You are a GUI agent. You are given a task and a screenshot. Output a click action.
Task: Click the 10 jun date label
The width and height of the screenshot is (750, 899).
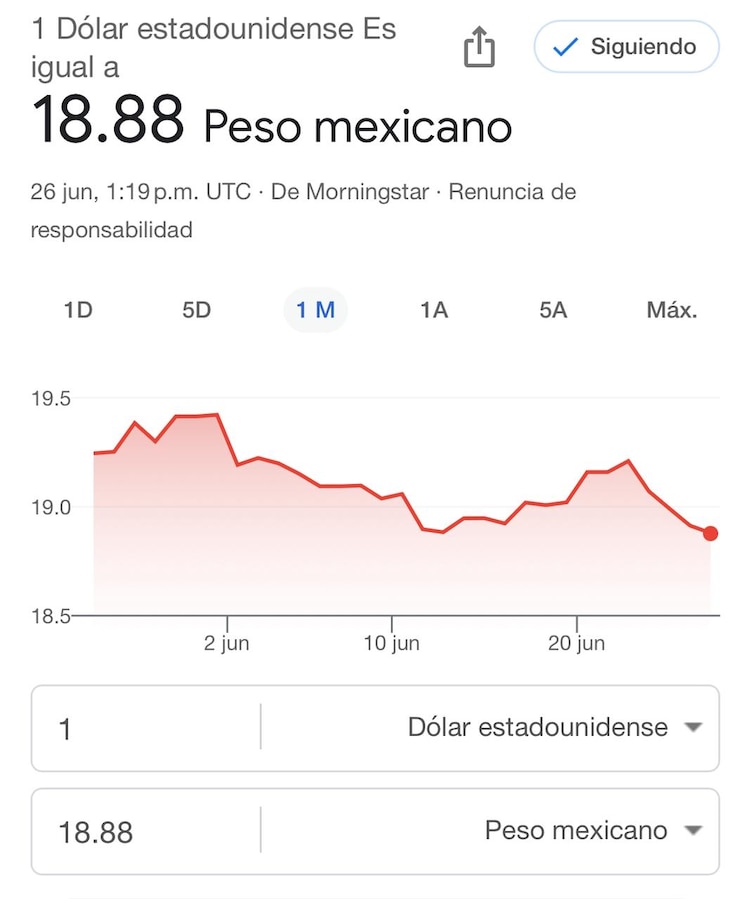tap(390, 643)
